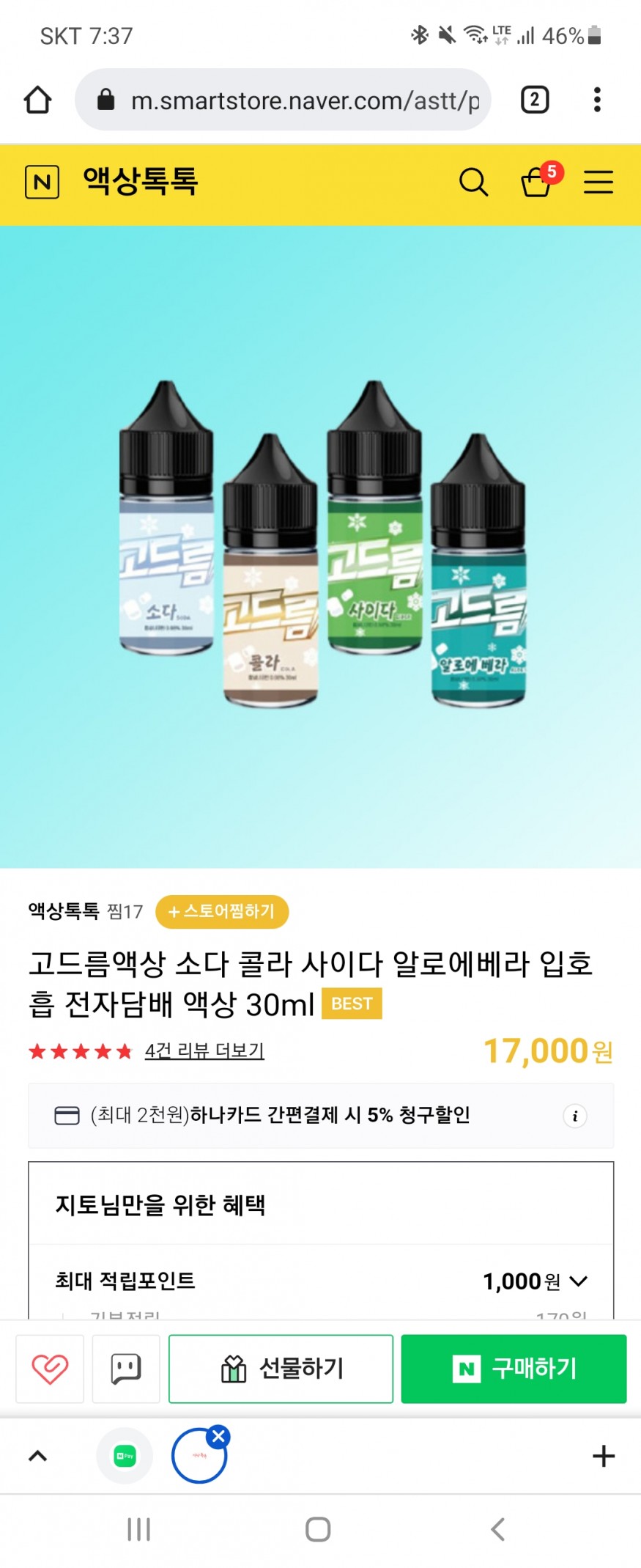
Task: Tap 구매하기 button
Action: click(x=514, y=1369)
